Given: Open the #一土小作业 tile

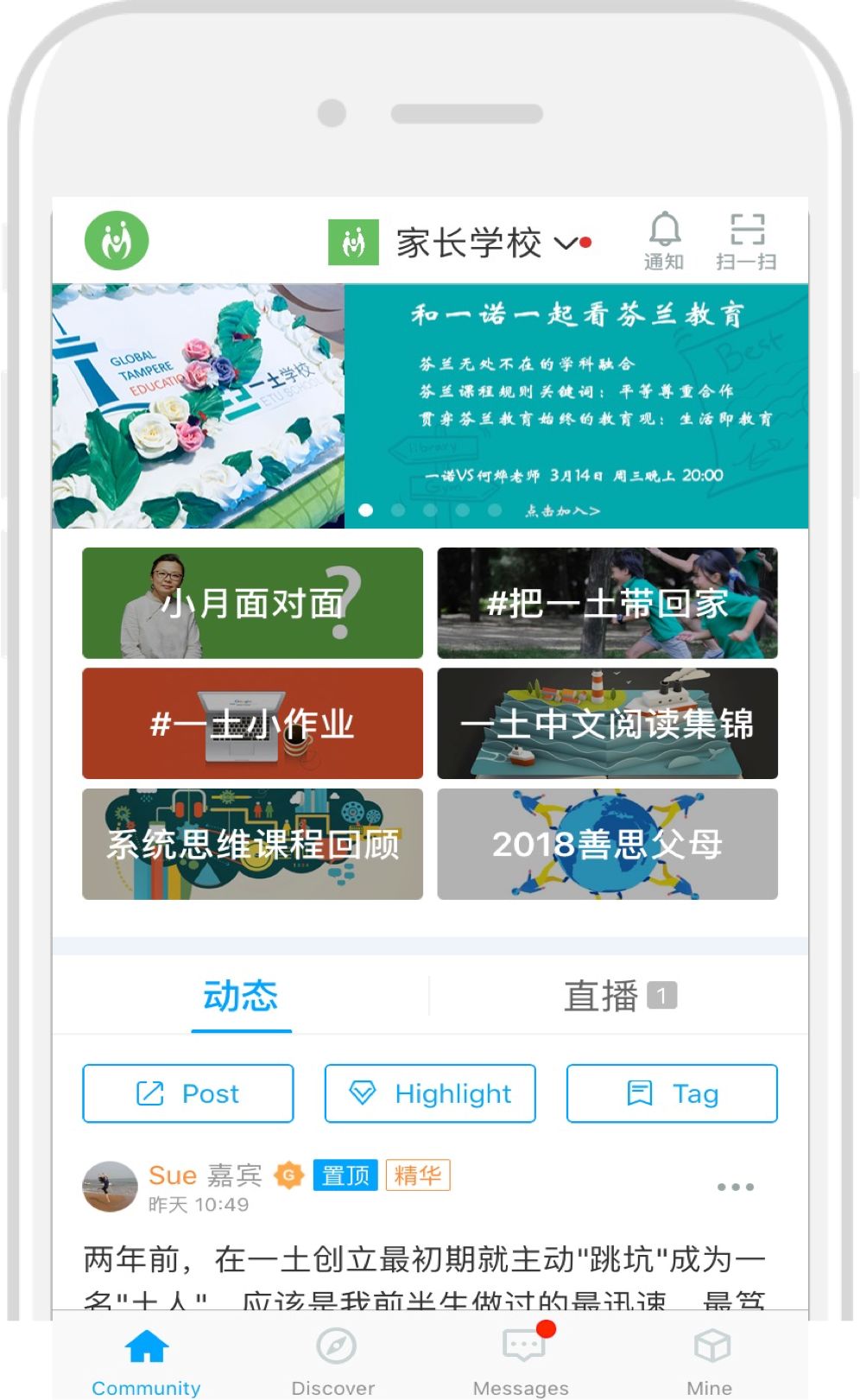Looking at the screenshot, I should point(252,724).
